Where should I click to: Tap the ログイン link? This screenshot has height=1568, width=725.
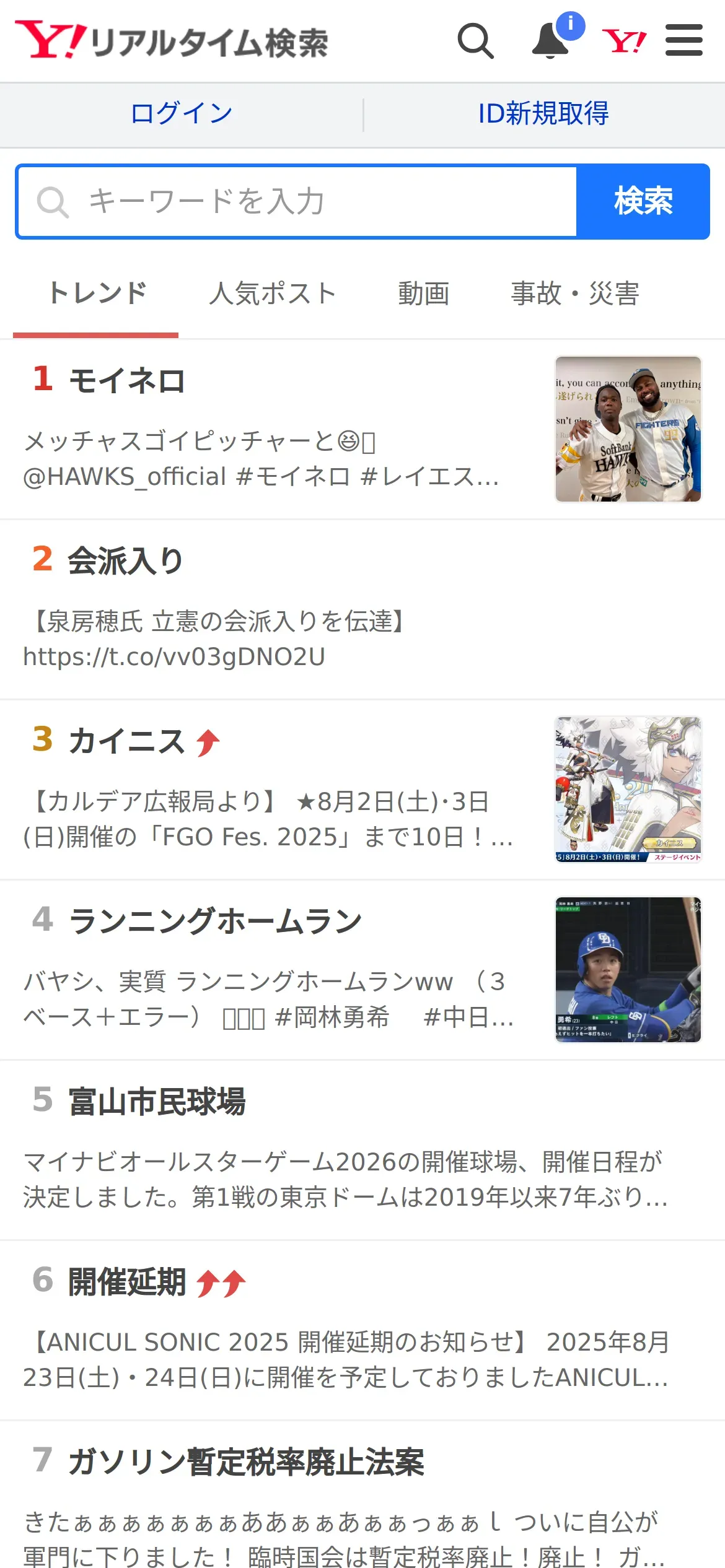pyautogui.click(x=181, y=114)
